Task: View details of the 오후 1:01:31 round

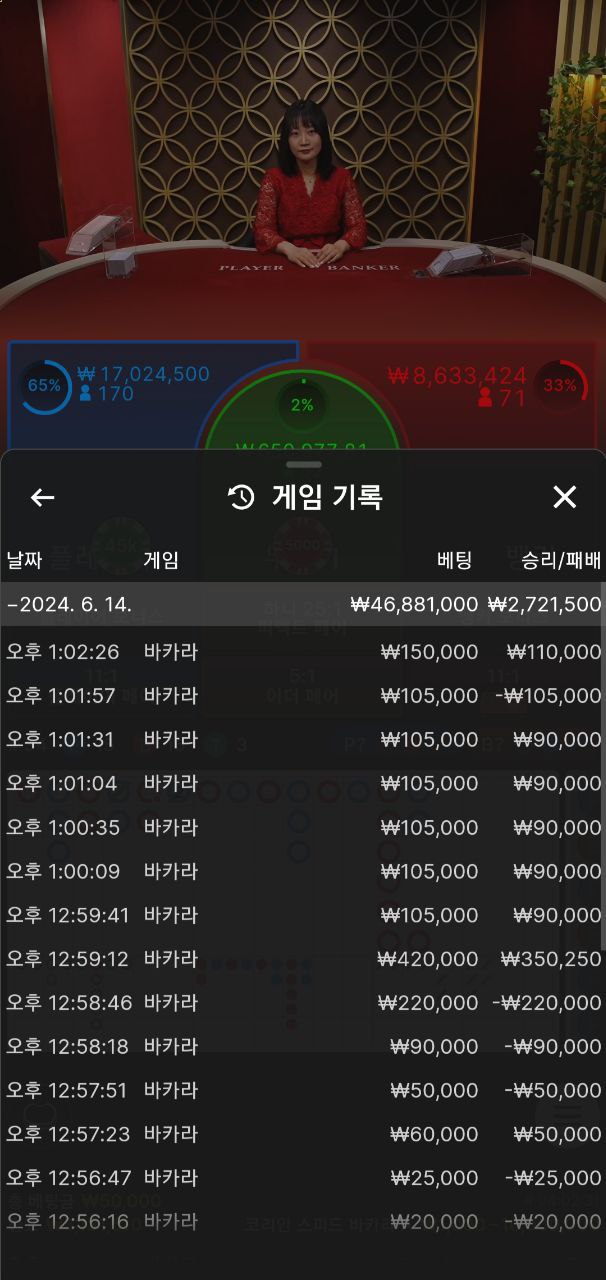Action: (x=303, y=740)
